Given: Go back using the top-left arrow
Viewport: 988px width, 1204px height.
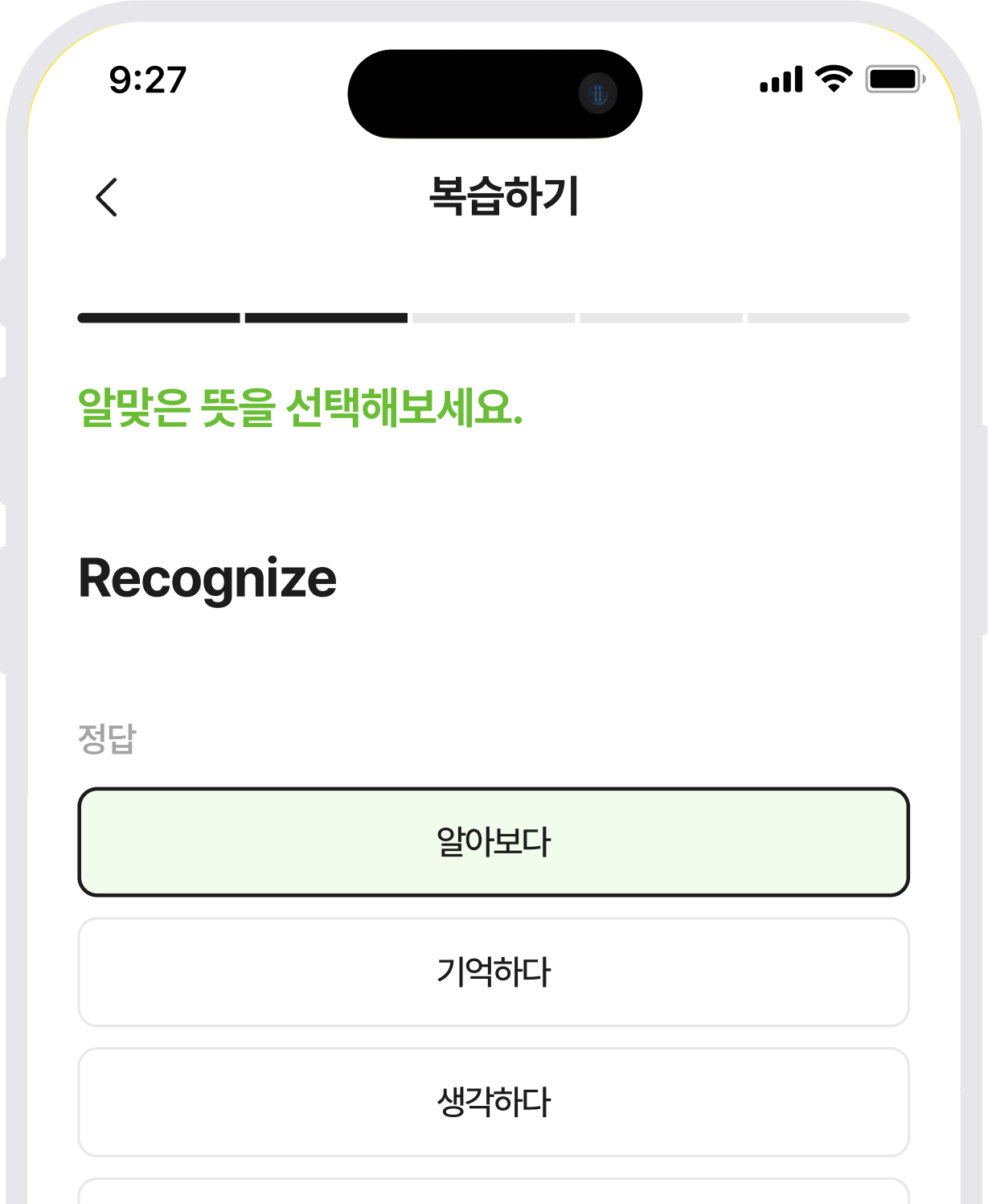Looking at the screenshot, I should point(107,197).
